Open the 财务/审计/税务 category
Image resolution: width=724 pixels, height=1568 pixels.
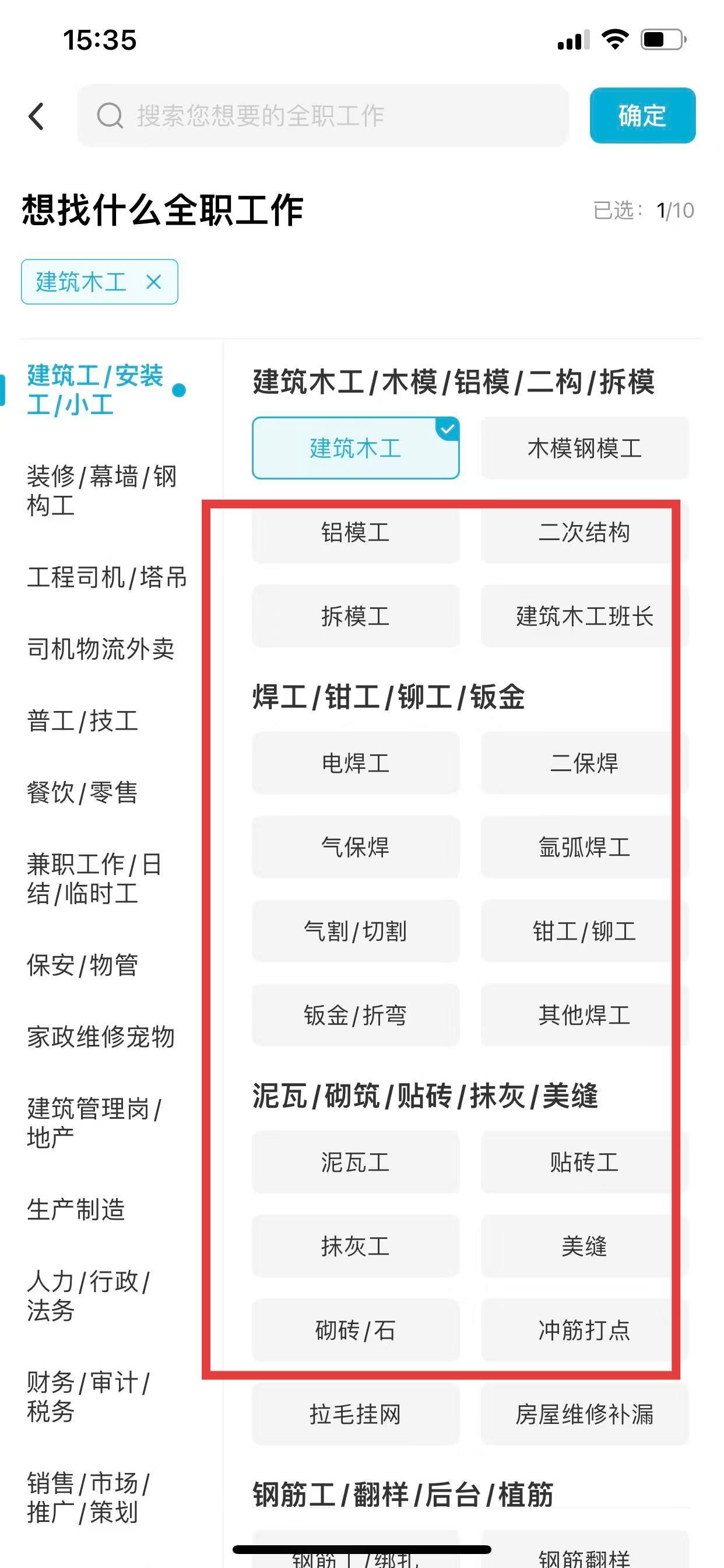88,1397
